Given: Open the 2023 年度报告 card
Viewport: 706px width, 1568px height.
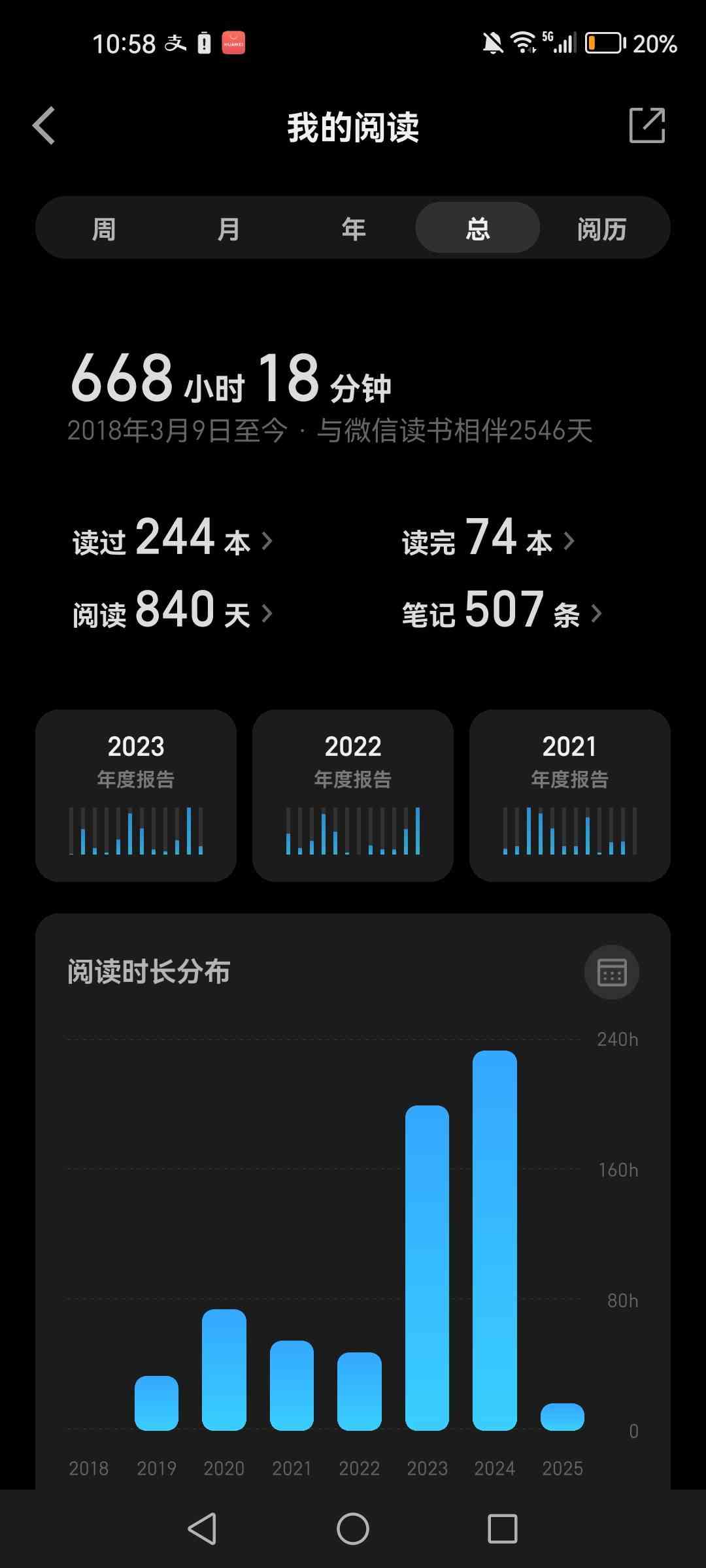Looking at the screenshot, I should click(x=136, y=795).
